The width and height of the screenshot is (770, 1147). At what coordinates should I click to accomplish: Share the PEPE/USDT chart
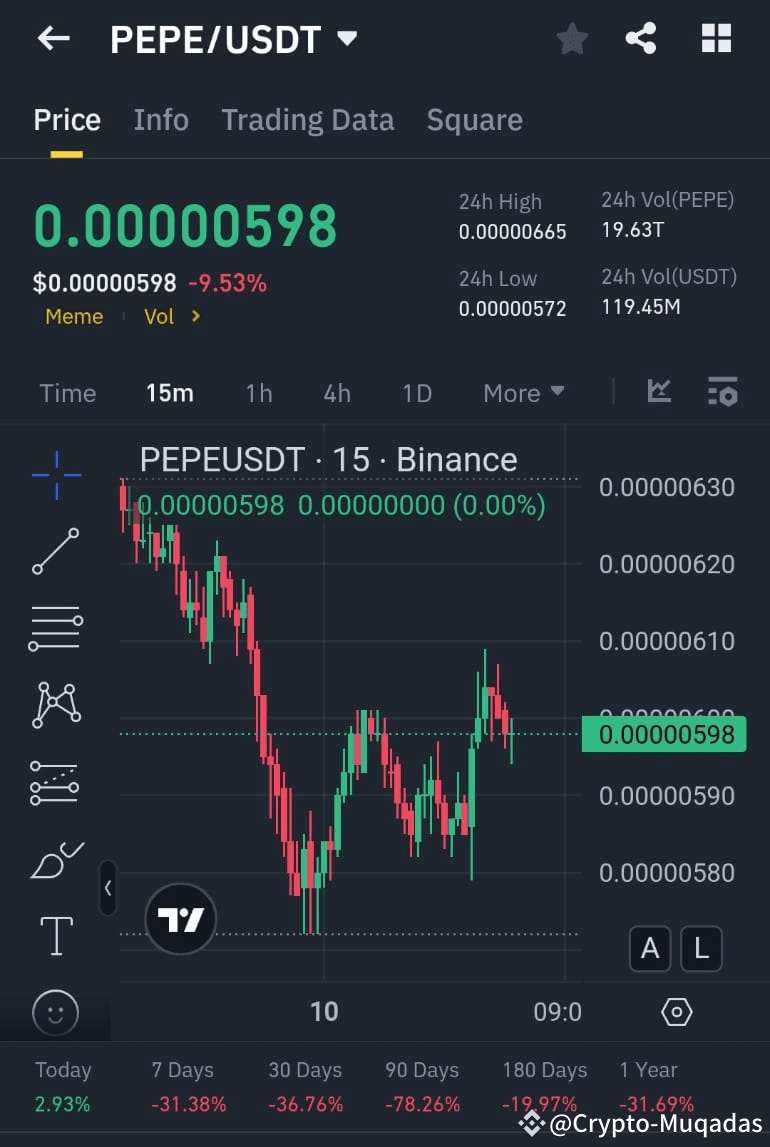641,38
